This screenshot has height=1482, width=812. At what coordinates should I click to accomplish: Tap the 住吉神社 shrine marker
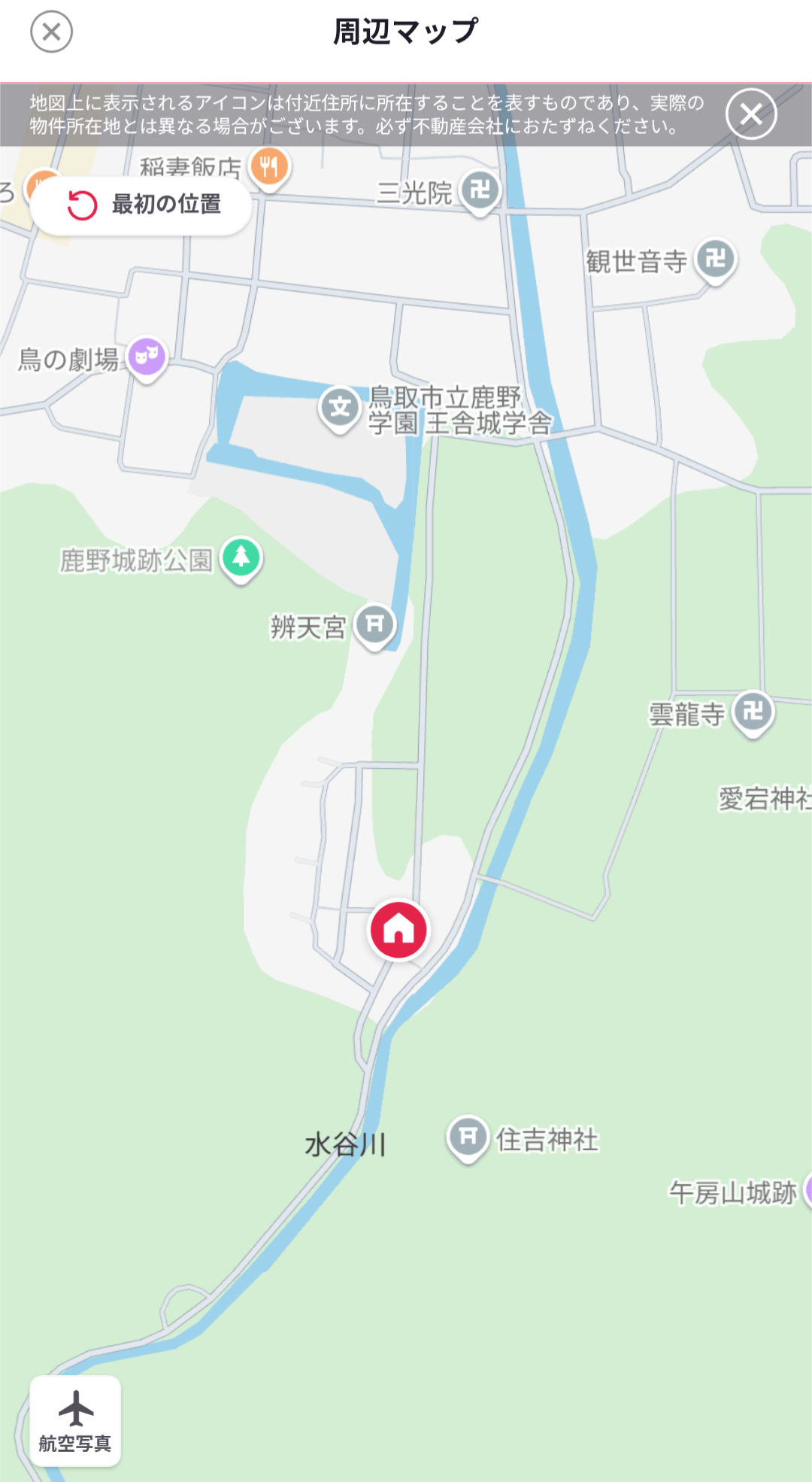point(468,1137)
